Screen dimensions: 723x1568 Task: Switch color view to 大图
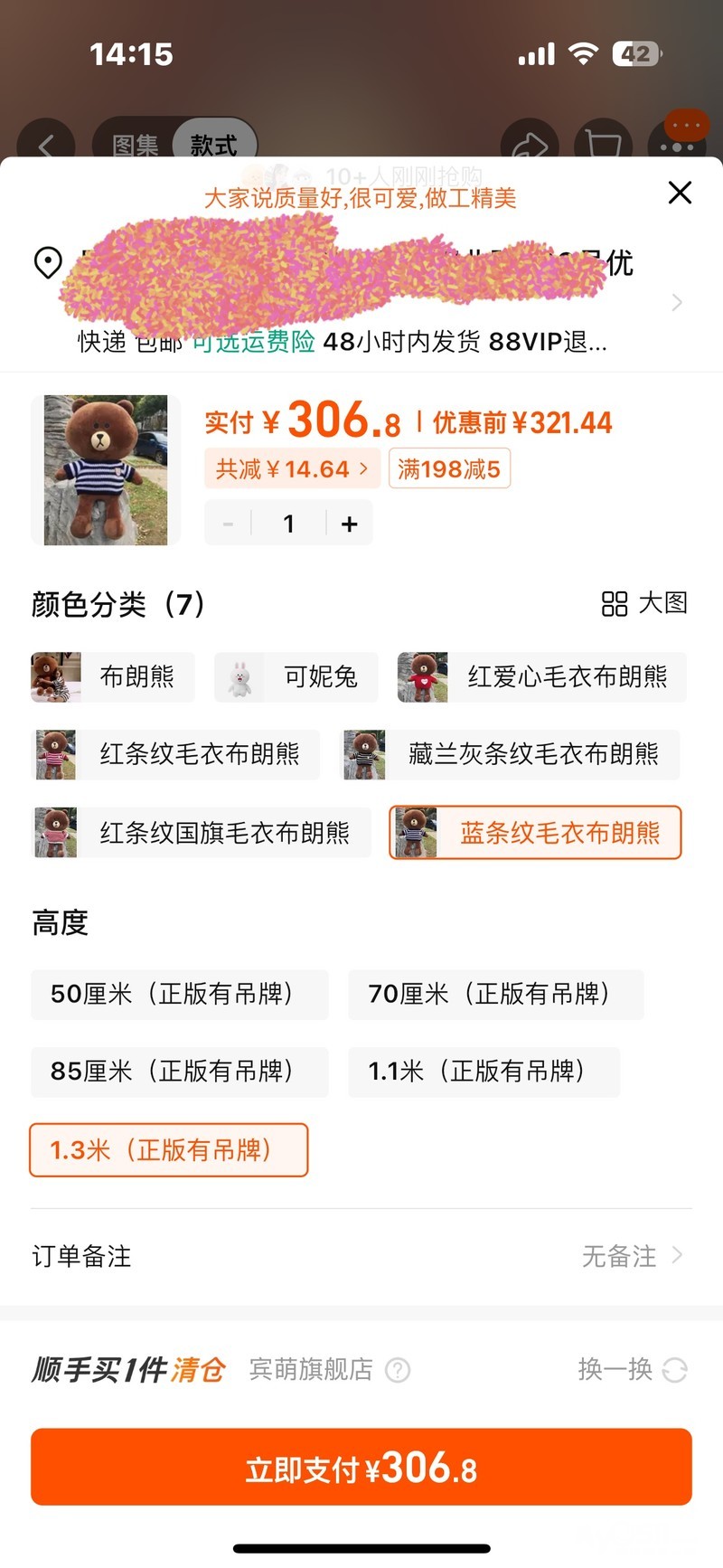point(645,603)
